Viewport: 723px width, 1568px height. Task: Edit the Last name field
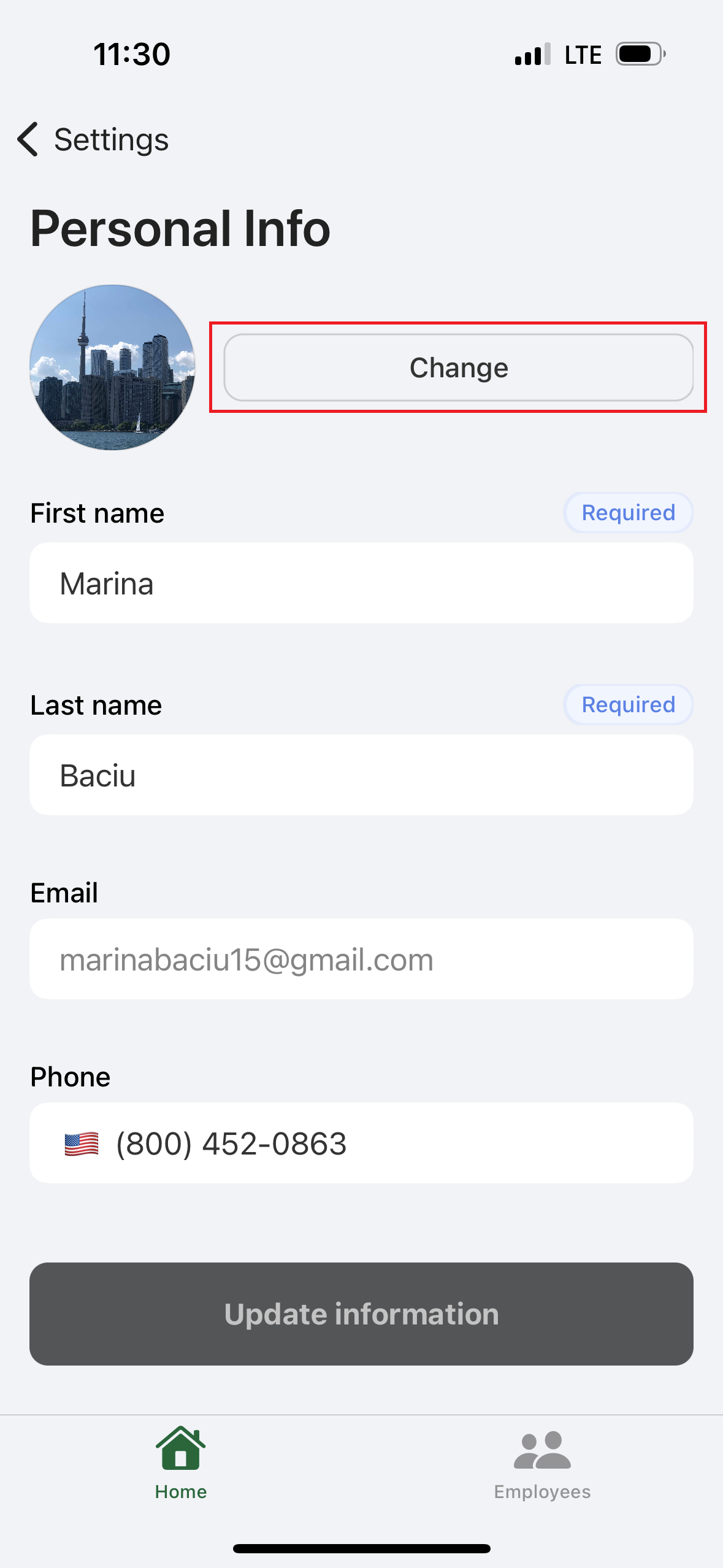click(x=361, y=775)
